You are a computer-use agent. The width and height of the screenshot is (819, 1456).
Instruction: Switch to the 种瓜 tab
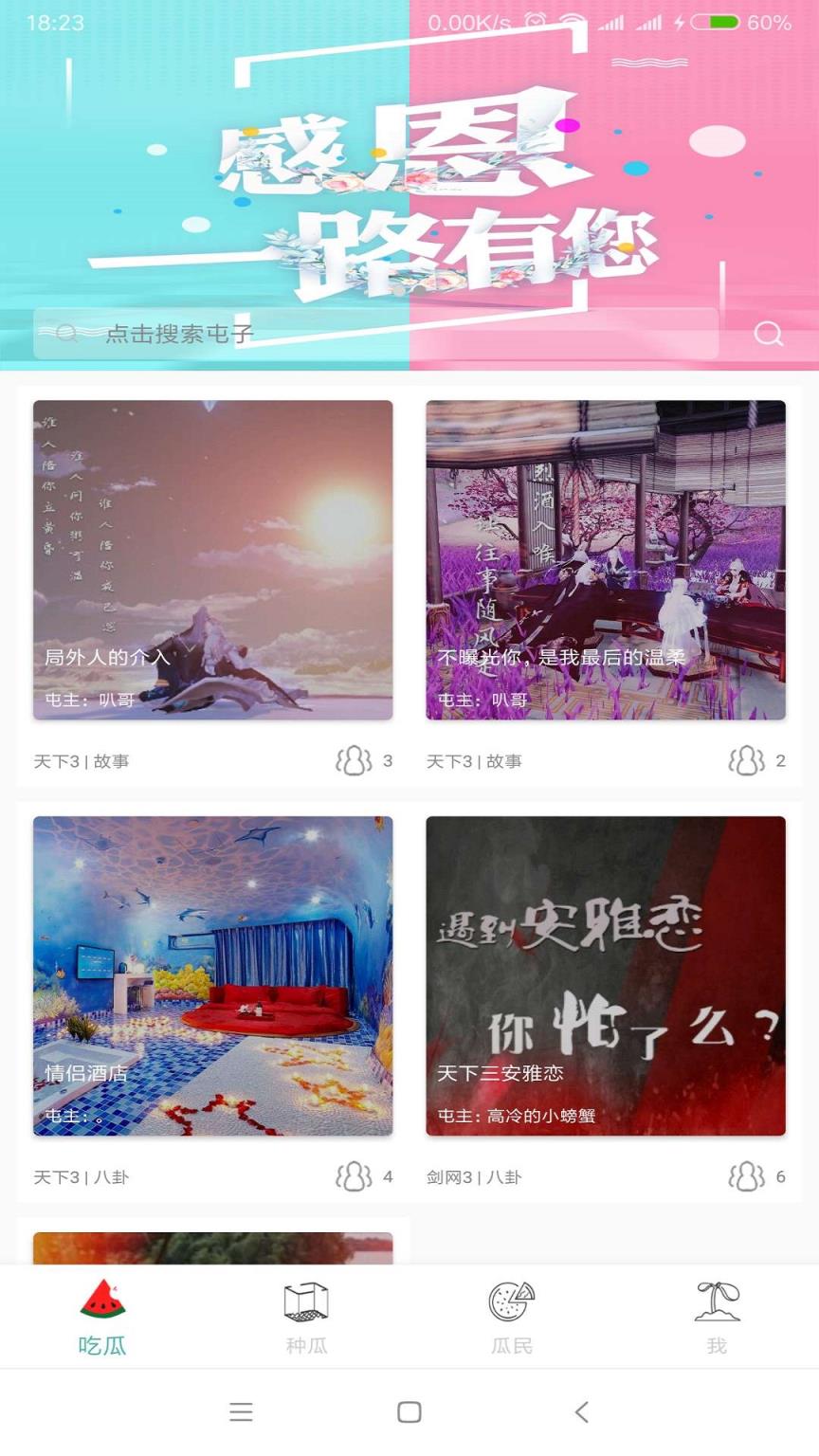307,1343
